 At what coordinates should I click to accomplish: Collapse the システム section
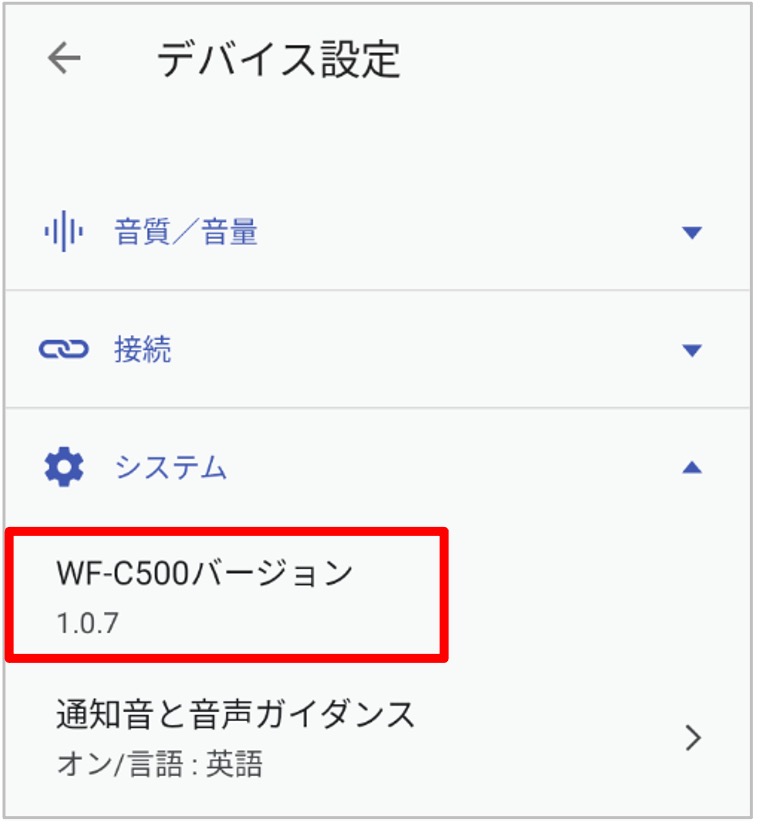click(x=691, y=467)
